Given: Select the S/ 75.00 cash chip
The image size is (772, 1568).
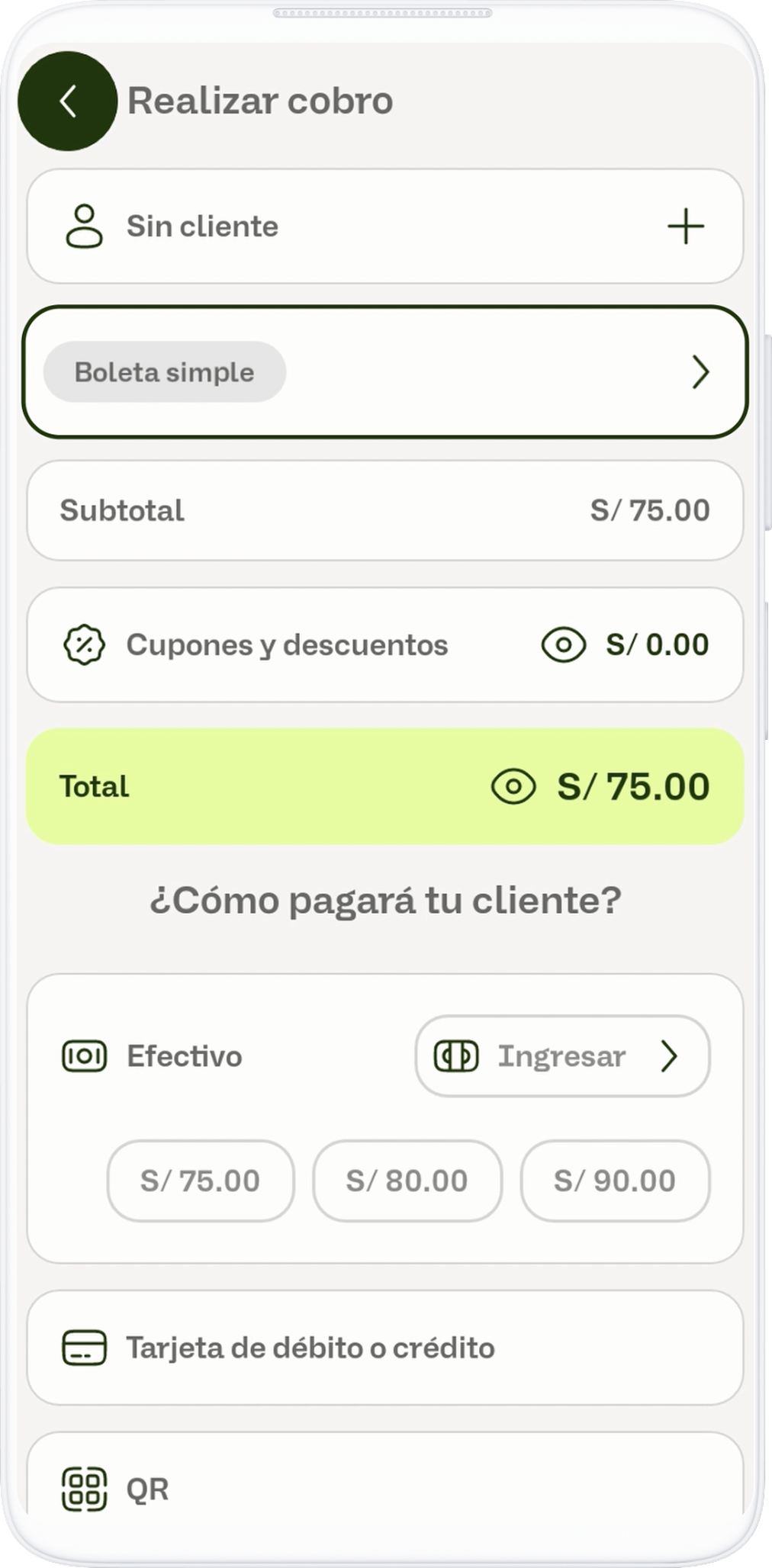Looking at the screenshot, I should point(201,1181).
